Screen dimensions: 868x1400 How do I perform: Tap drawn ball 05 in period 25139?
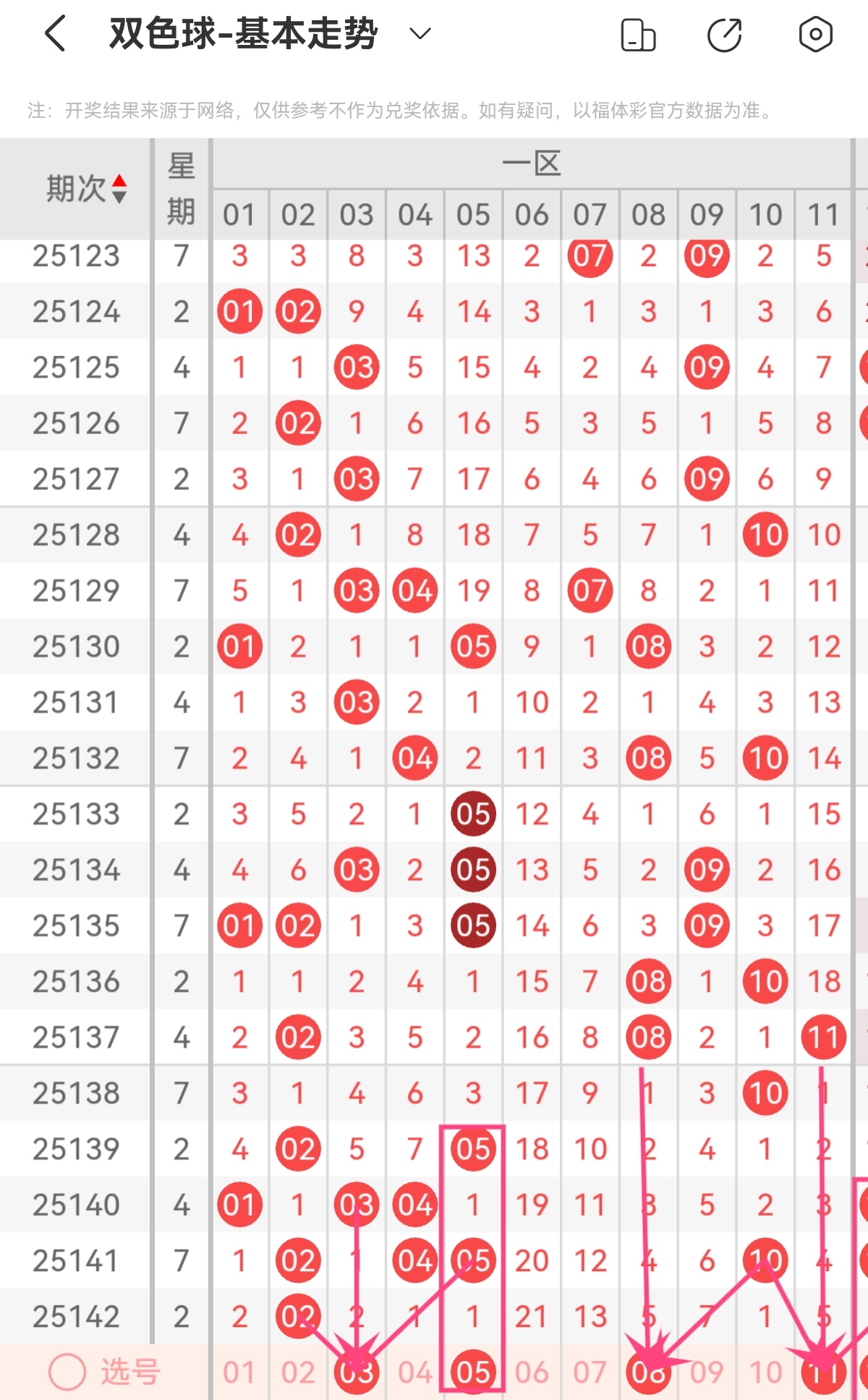pyautogui.click(x=472, y=1150)
